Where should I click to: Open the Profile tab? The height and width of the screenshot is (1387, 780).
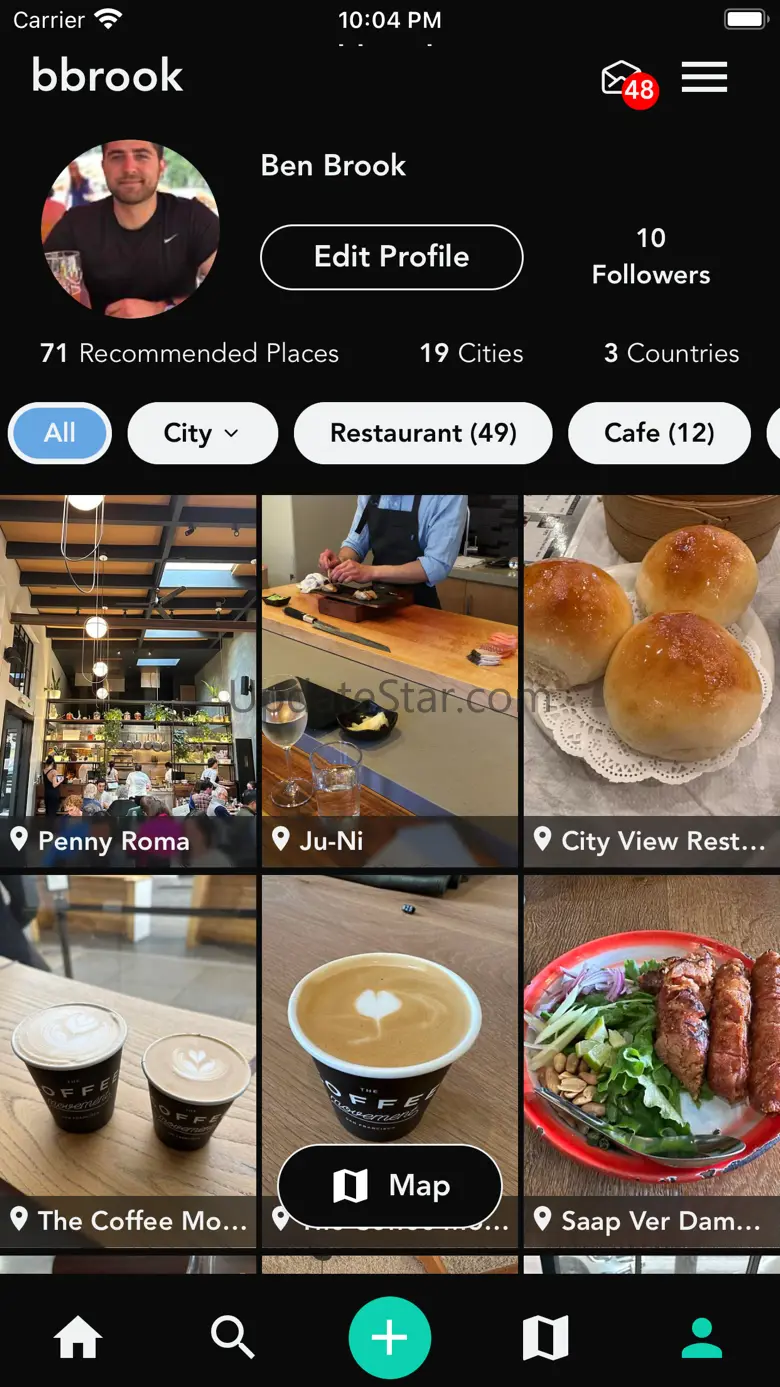[702, 1337]
